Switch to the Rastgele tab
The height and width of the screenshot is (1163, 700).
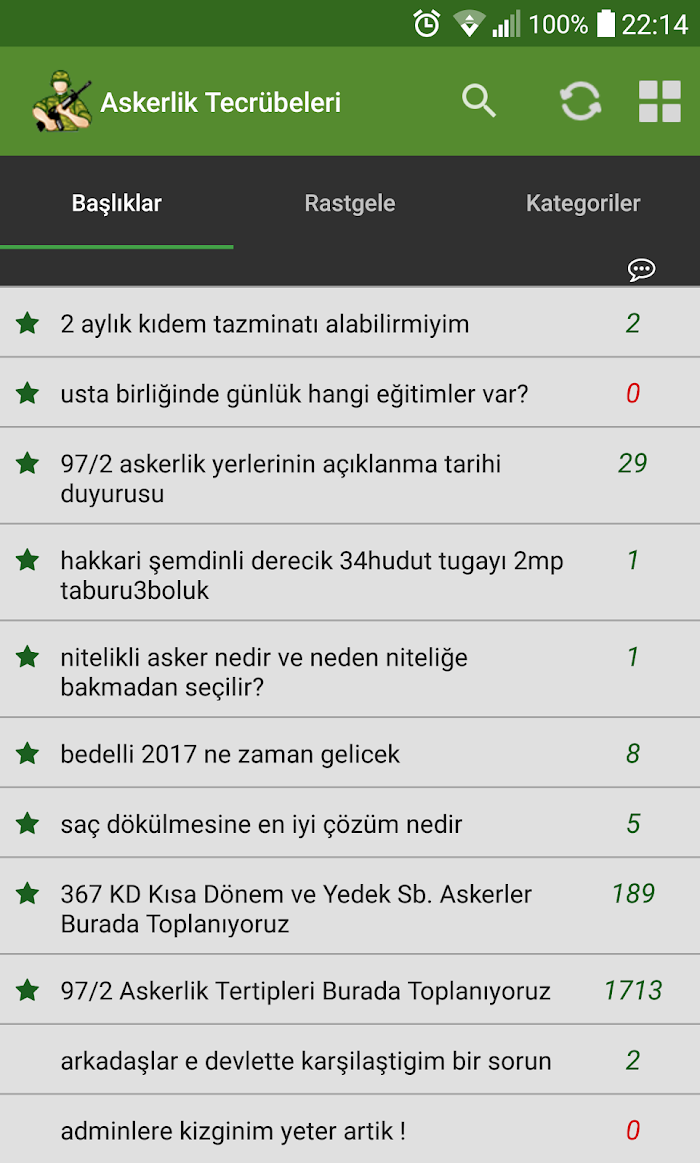(x=350, y=202)
